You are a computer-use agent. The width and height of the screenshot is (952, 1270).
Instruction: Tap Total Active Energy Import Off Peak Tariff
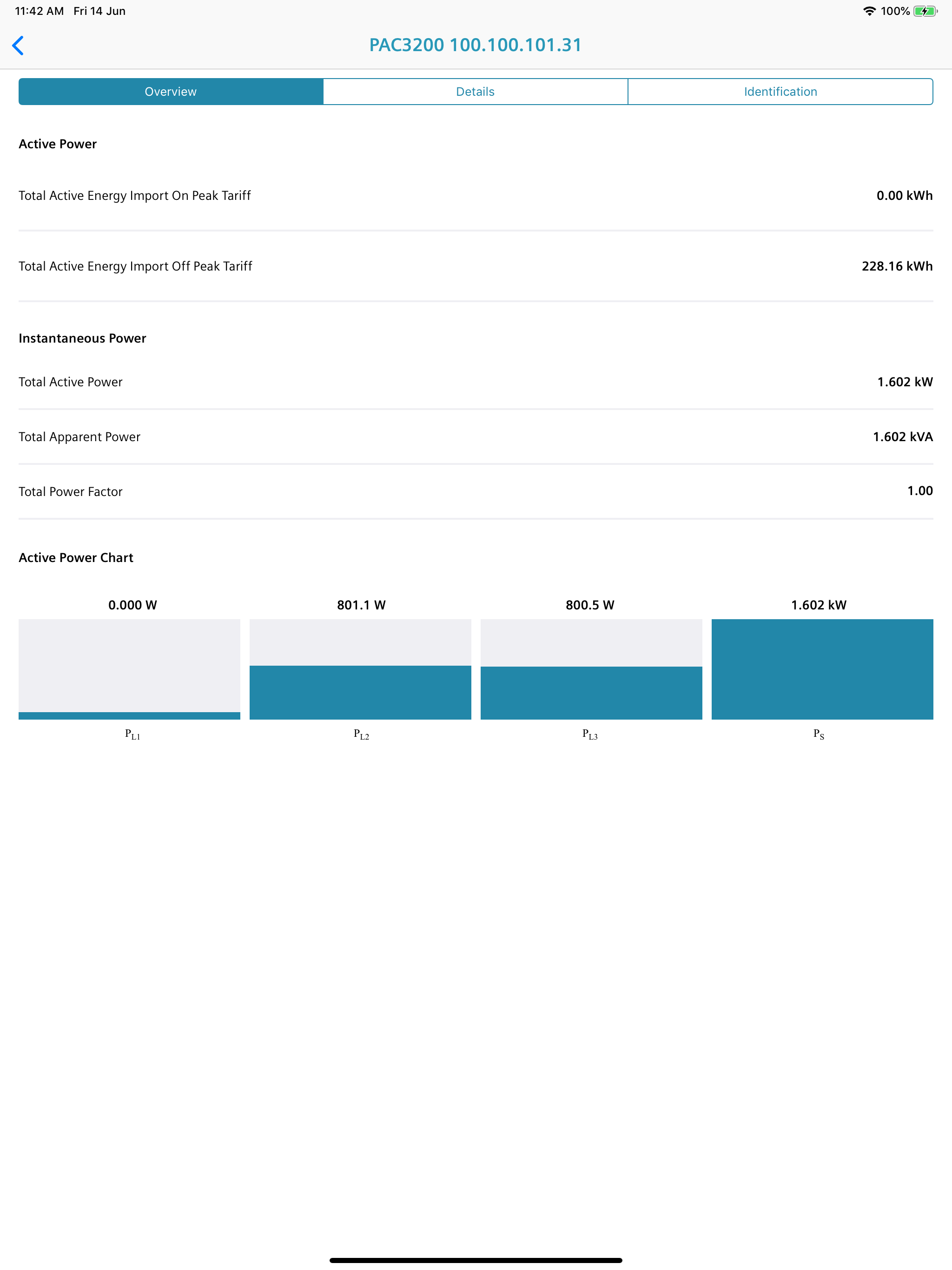[x=476, y=266]
